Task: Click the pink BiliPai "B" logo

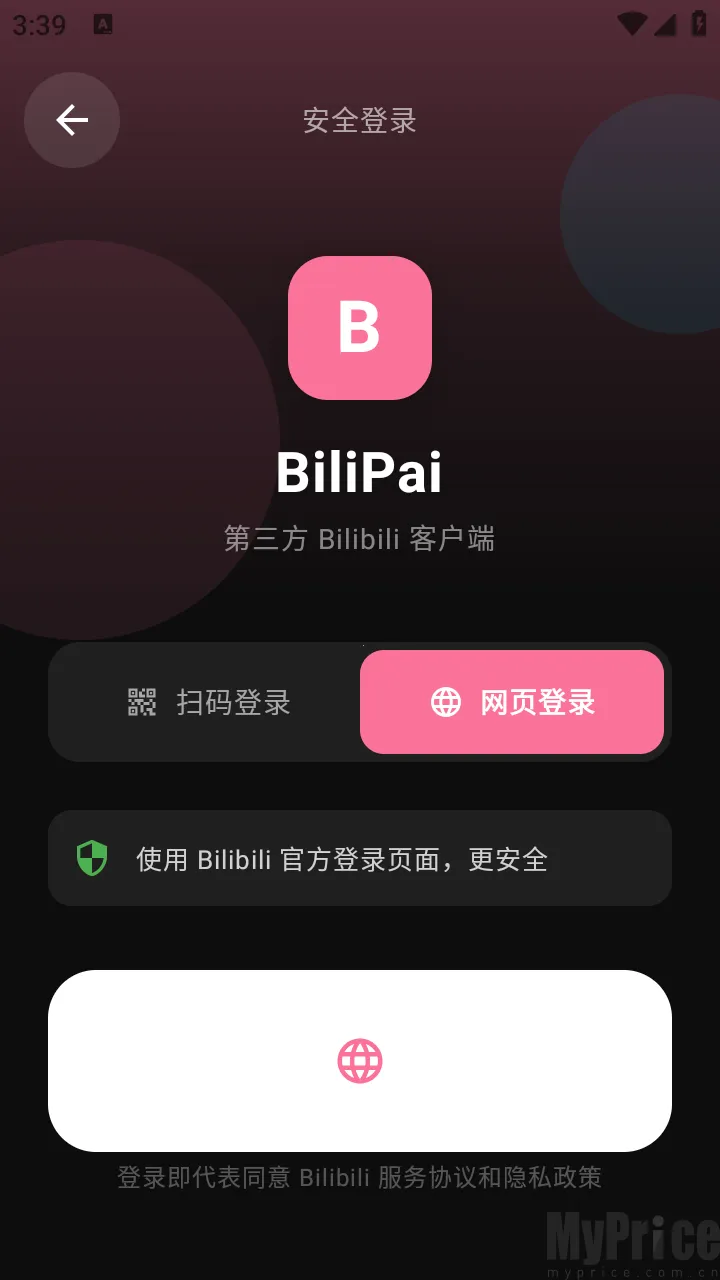Action: (x=359, y=327)
